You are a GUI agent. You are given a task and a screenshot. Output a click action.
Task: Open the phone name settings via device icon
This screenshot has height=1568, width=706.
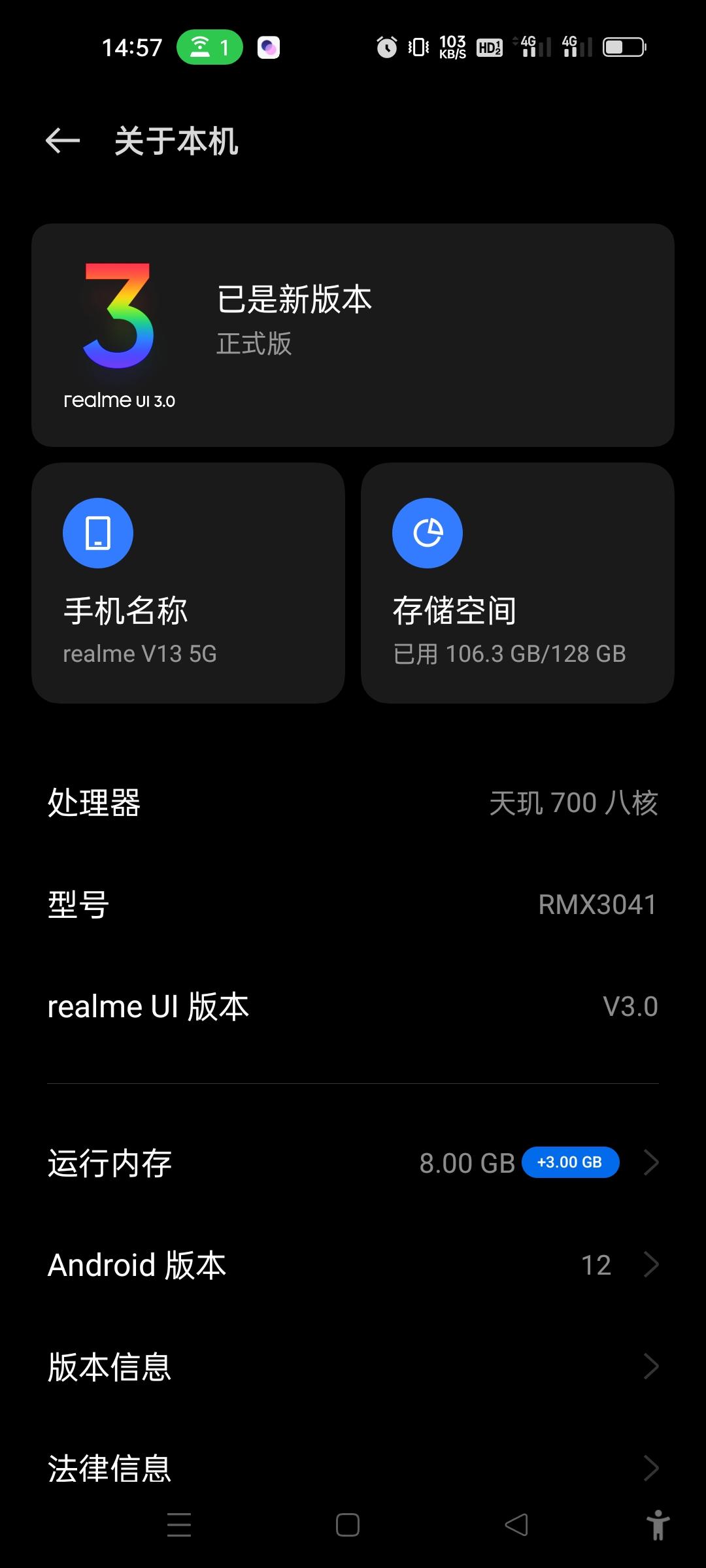point(97,532)
